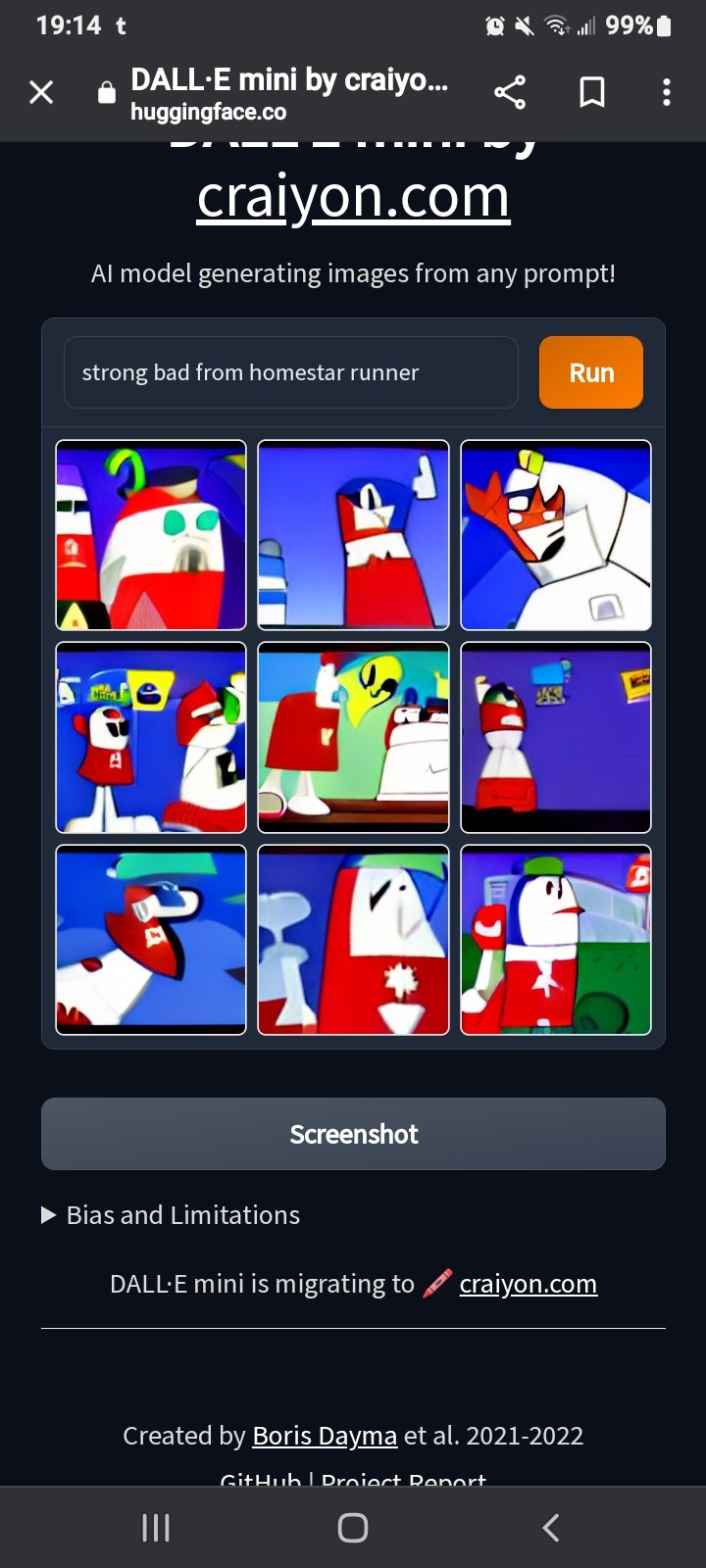Edit the prompt text field
This screenshot has height=1568, width=706.
(290, 372)
